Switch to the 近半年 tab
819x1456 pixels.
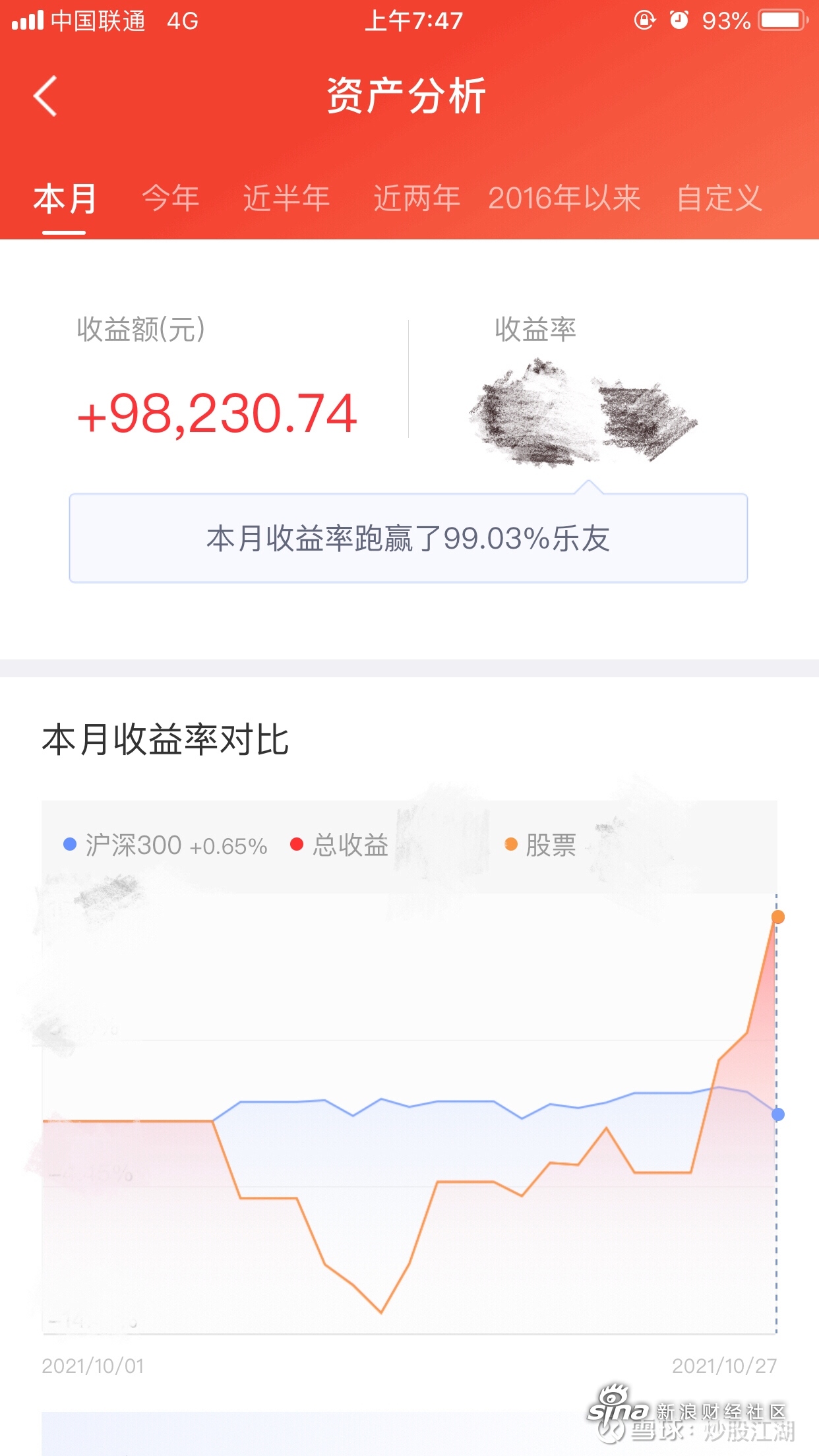click(286, 198)
